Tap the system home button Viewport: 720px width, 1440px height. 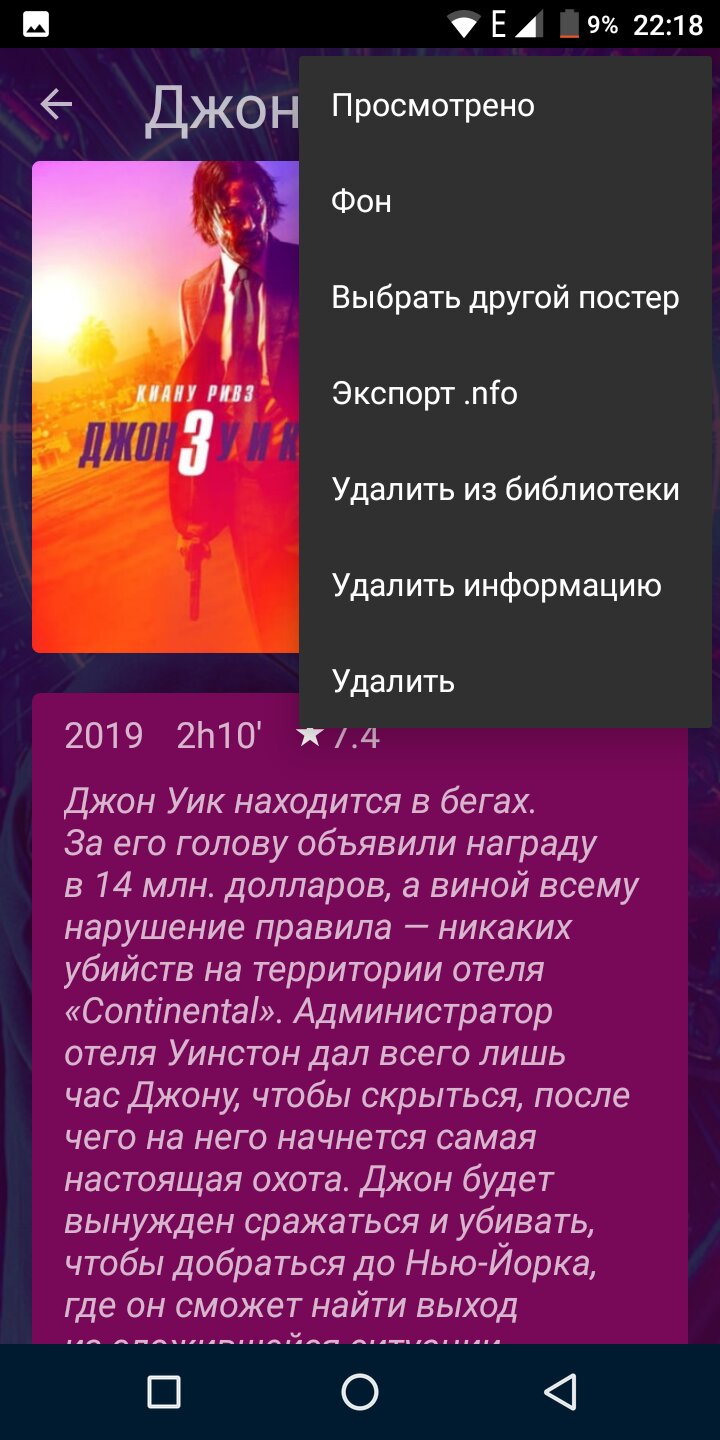[360, 1391]
